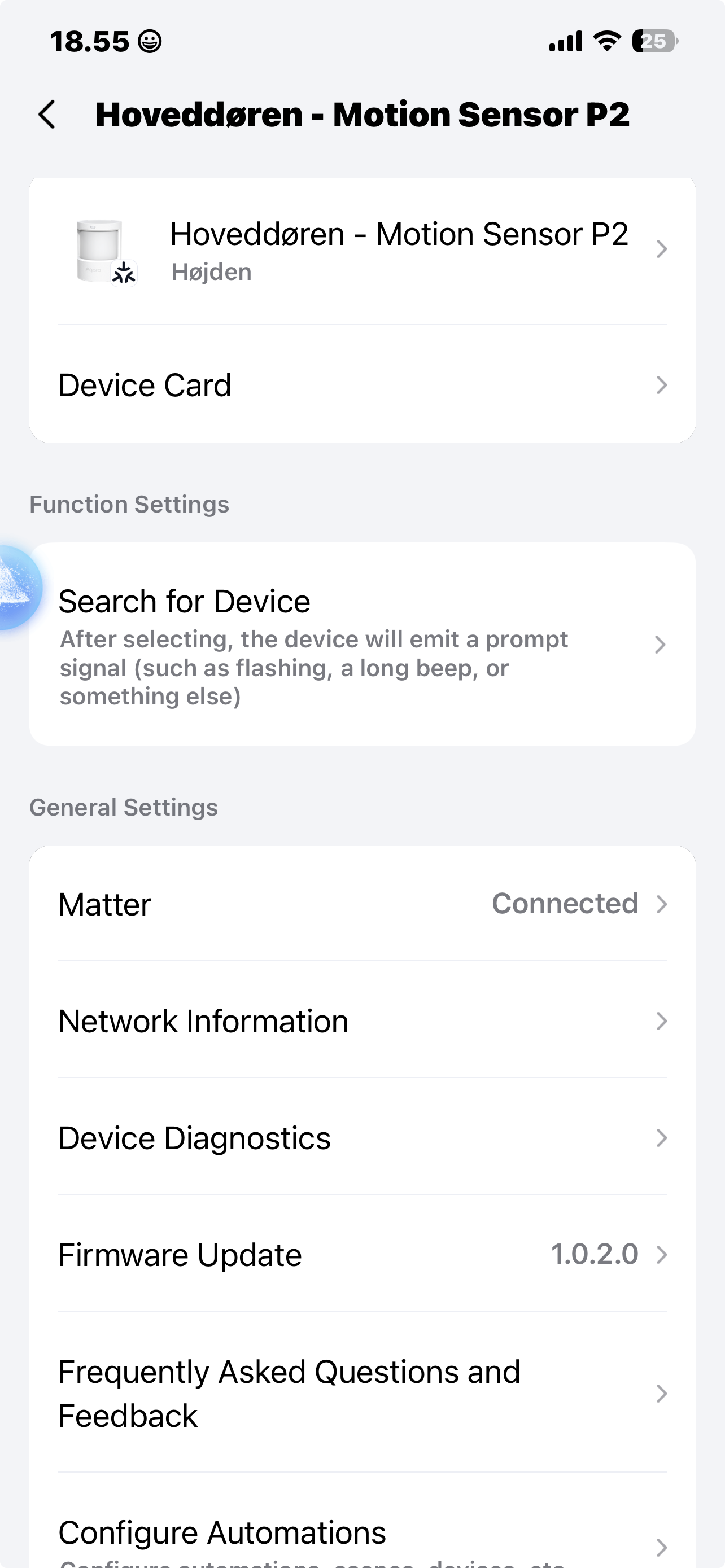725x1568 pixels.
Task: View Network Information
Action: click(x=362, y=1021)
